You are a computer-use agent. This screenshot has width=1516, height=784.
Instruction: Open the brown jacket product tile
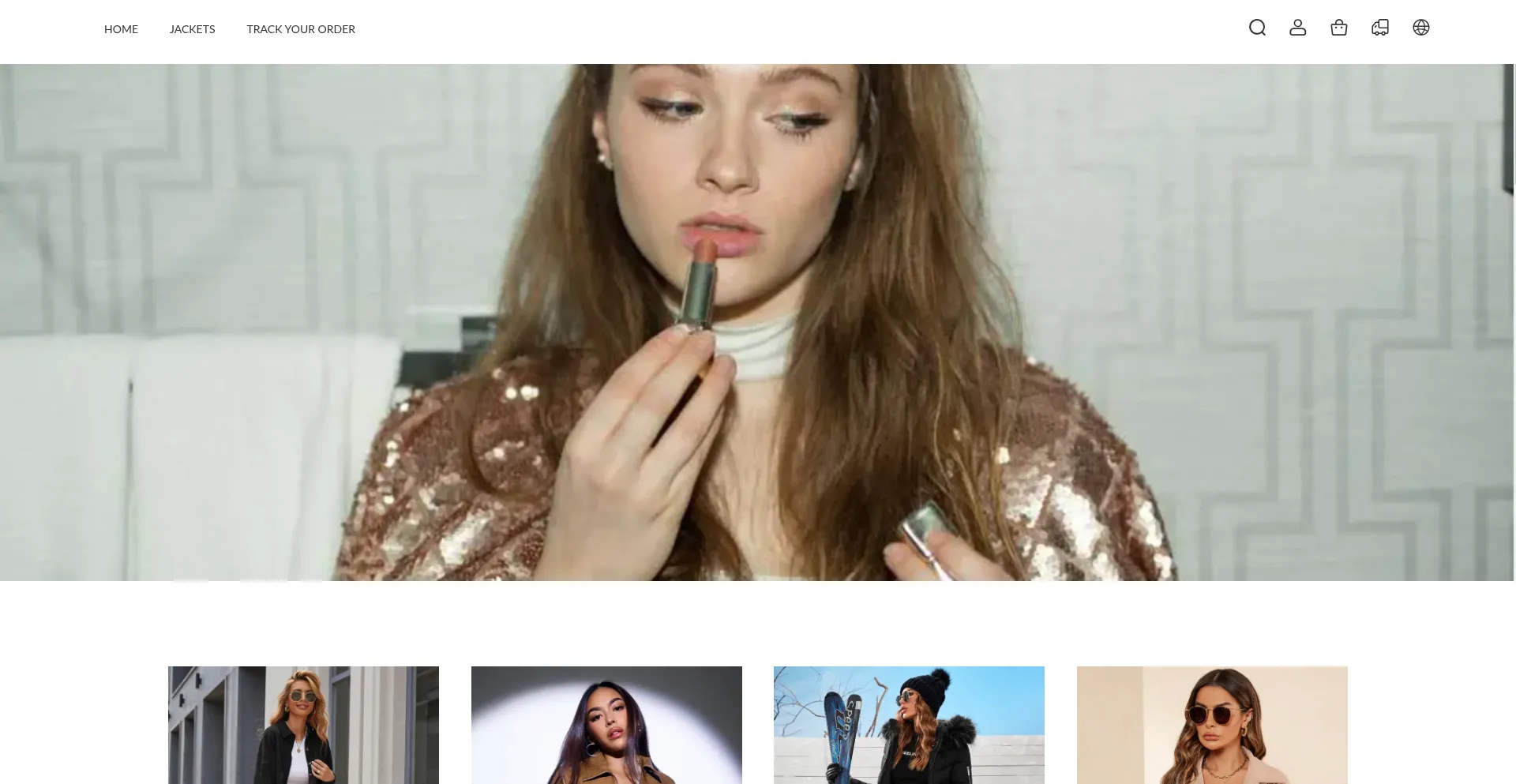(x=606, y=725)
